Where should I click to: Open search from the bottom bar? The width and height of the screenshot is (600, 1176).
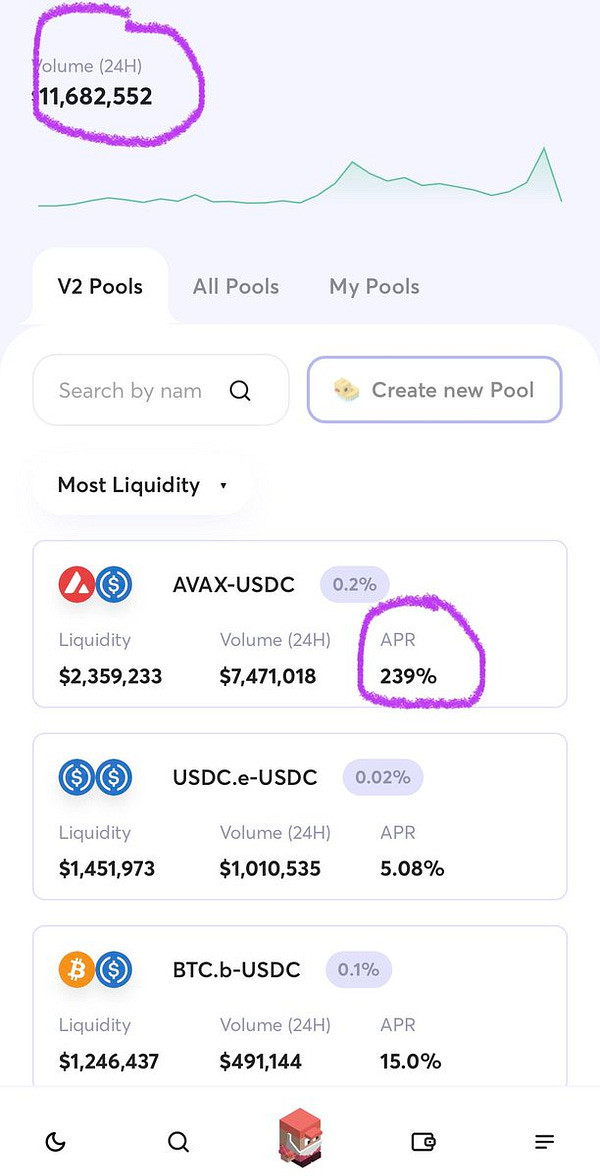[178, 1141]
